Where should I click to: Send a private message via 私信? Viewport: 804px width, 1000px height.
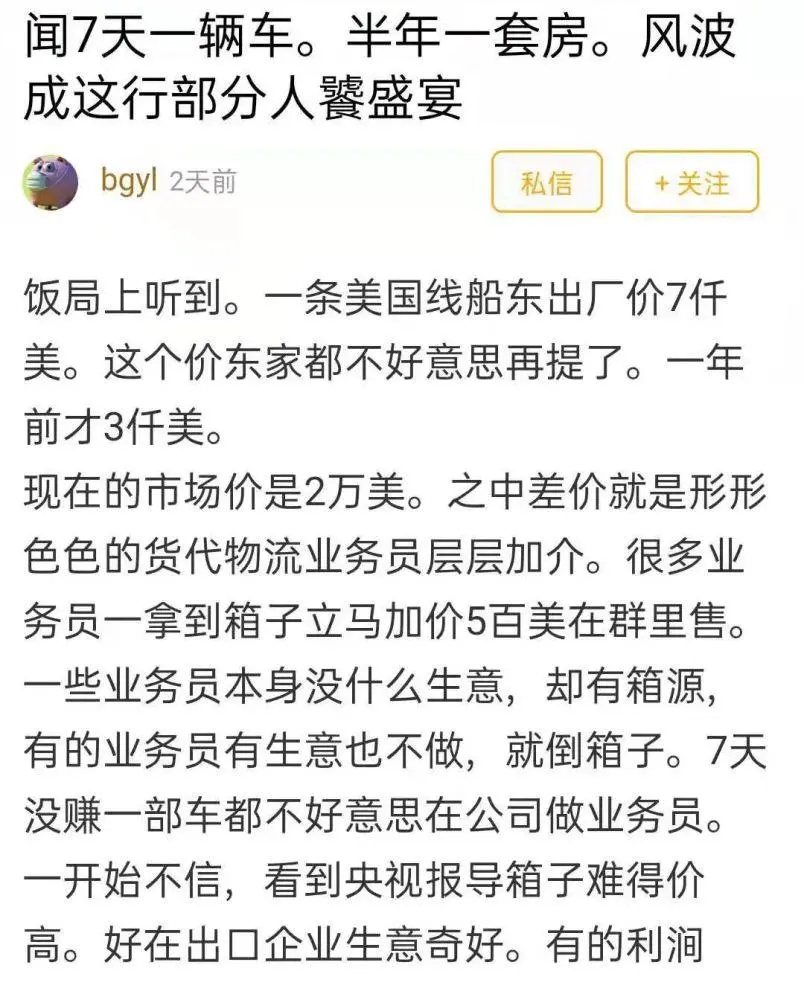(x=547, y=182)
